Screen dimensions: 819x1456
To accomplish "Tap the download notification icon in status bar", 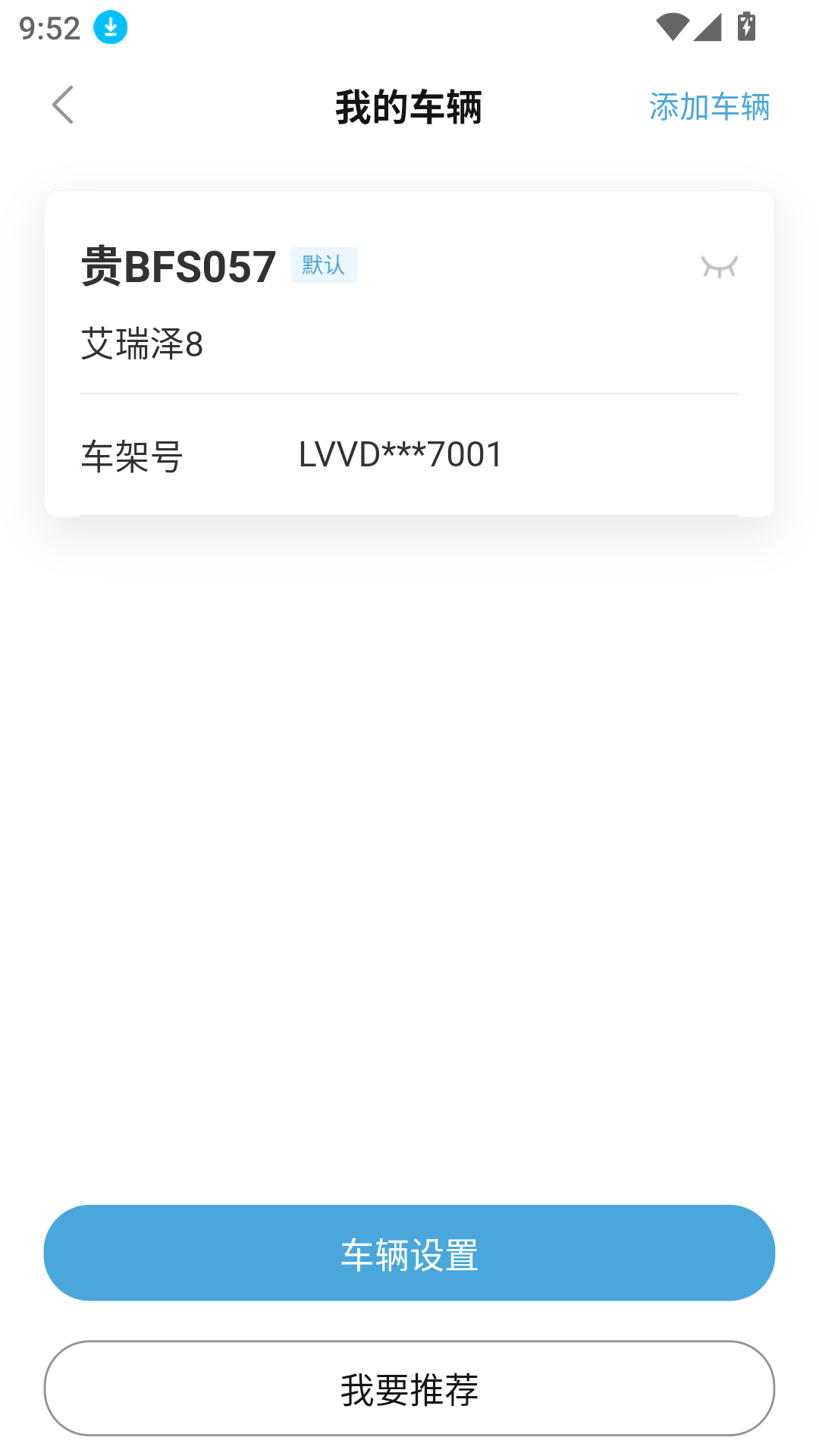I will tap(108, 27).
